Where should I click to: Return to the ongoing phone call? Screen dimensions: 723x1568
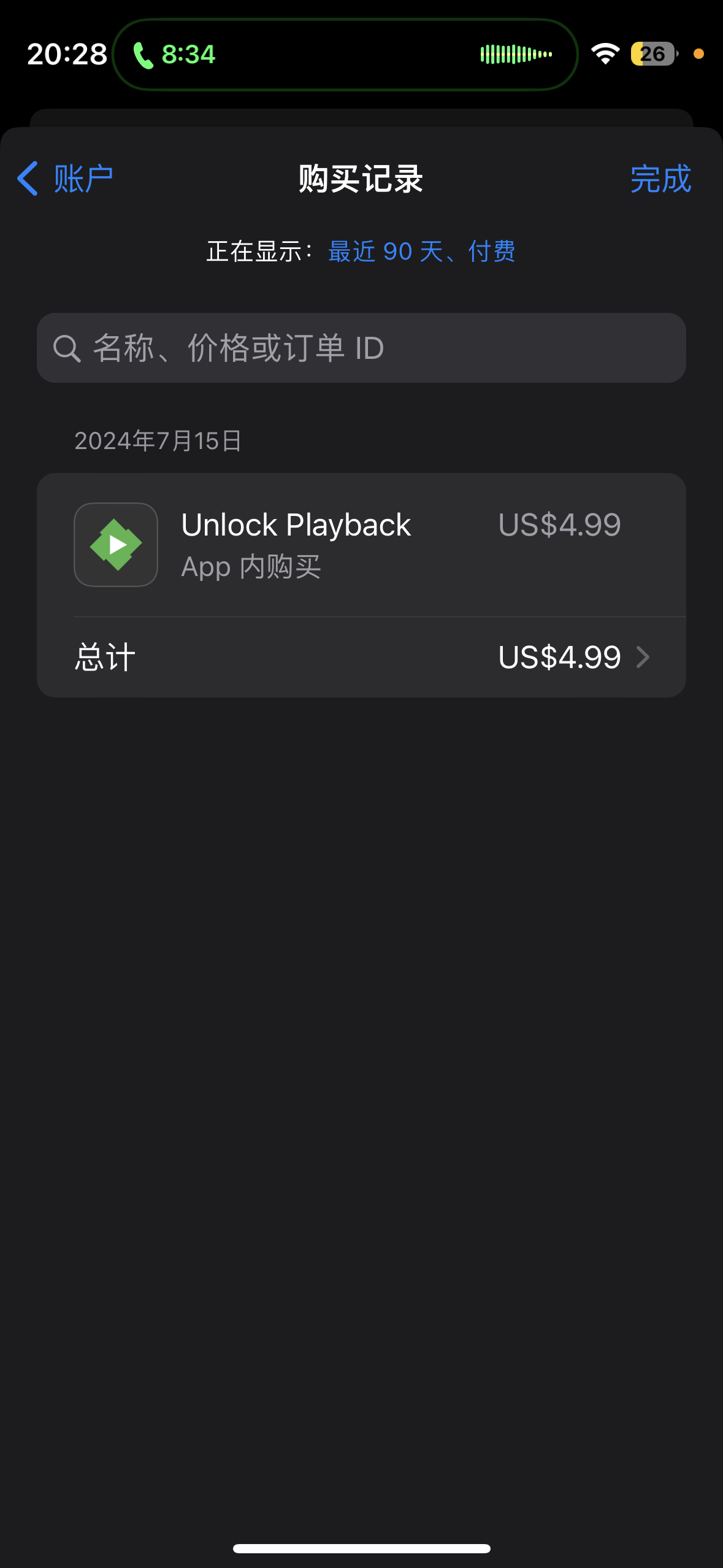click(175, 55)
